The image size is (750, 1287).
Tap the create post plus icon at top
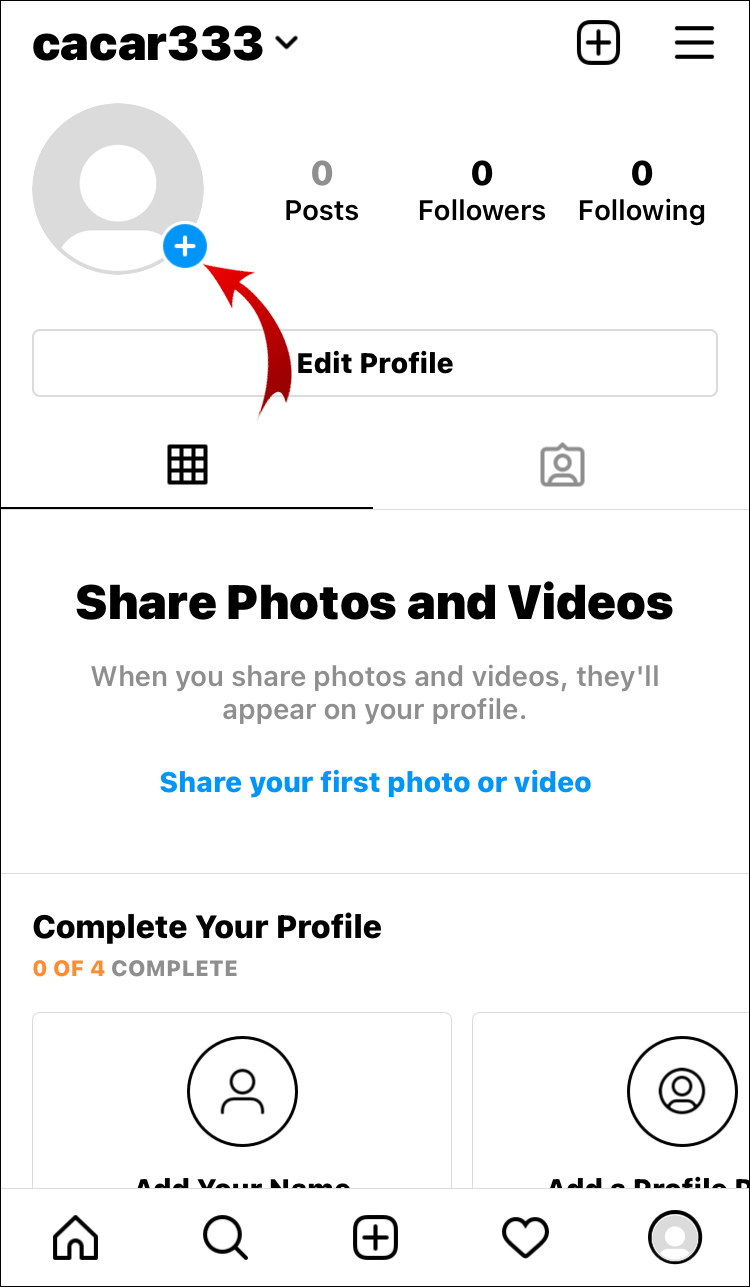[599, 44]
